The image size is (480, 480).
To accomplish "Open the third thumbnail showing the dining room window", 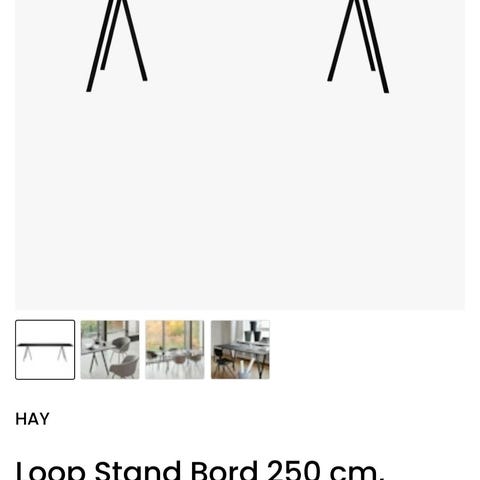I will 175,350.
